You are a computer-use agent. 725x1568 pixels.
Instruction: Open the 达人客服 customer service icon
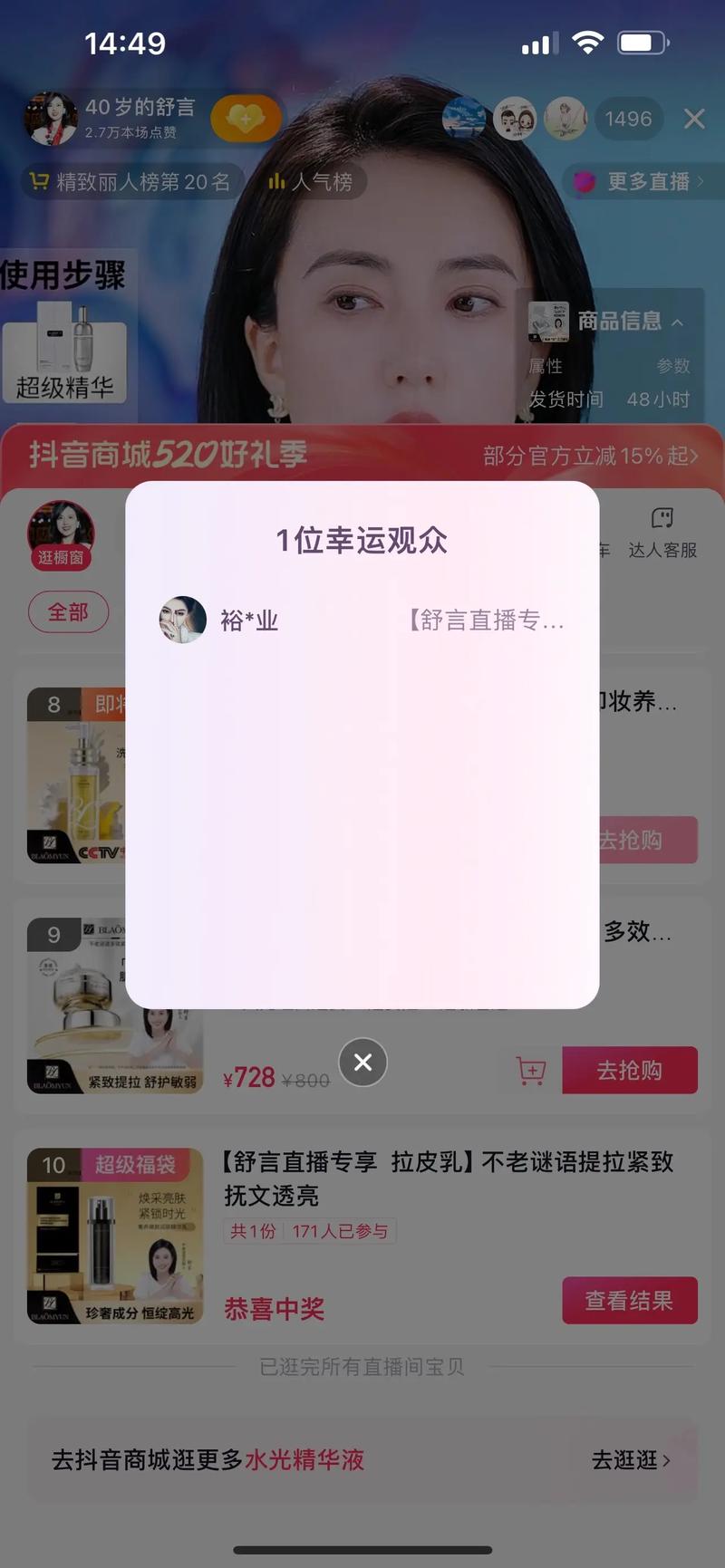pyautogui.click(x=662, y=517)
